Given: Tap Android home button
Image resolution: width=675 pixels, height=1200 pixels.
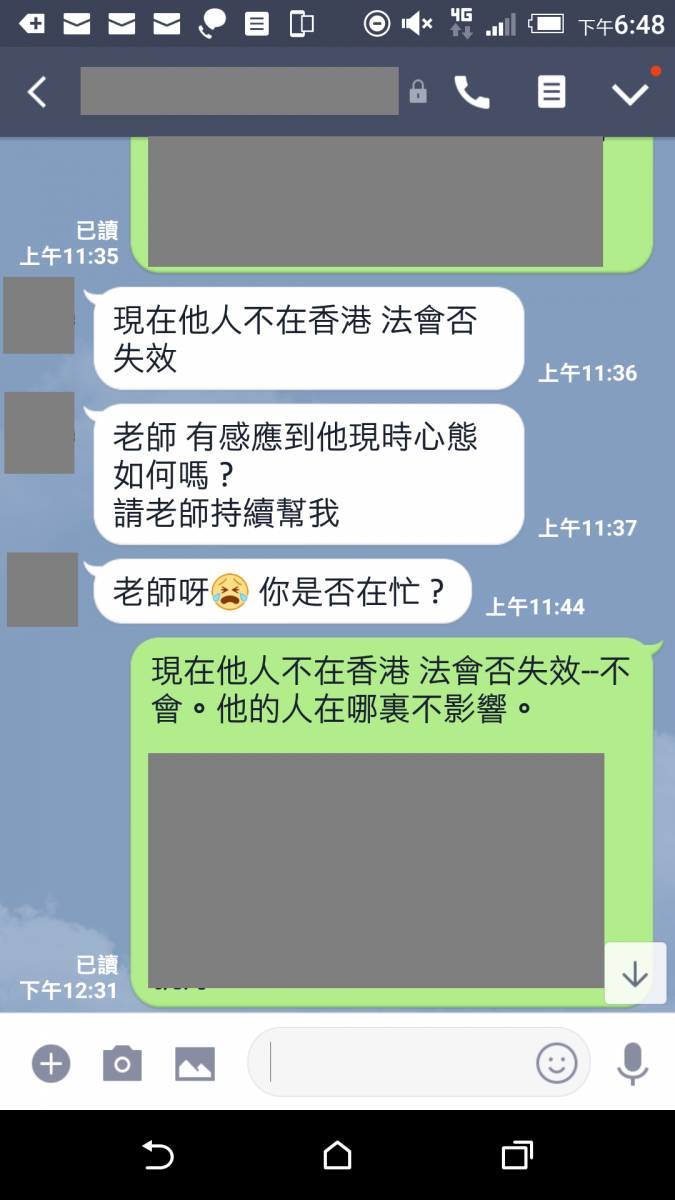Looking at the screenshot, I should click(x=338, y=1156).
